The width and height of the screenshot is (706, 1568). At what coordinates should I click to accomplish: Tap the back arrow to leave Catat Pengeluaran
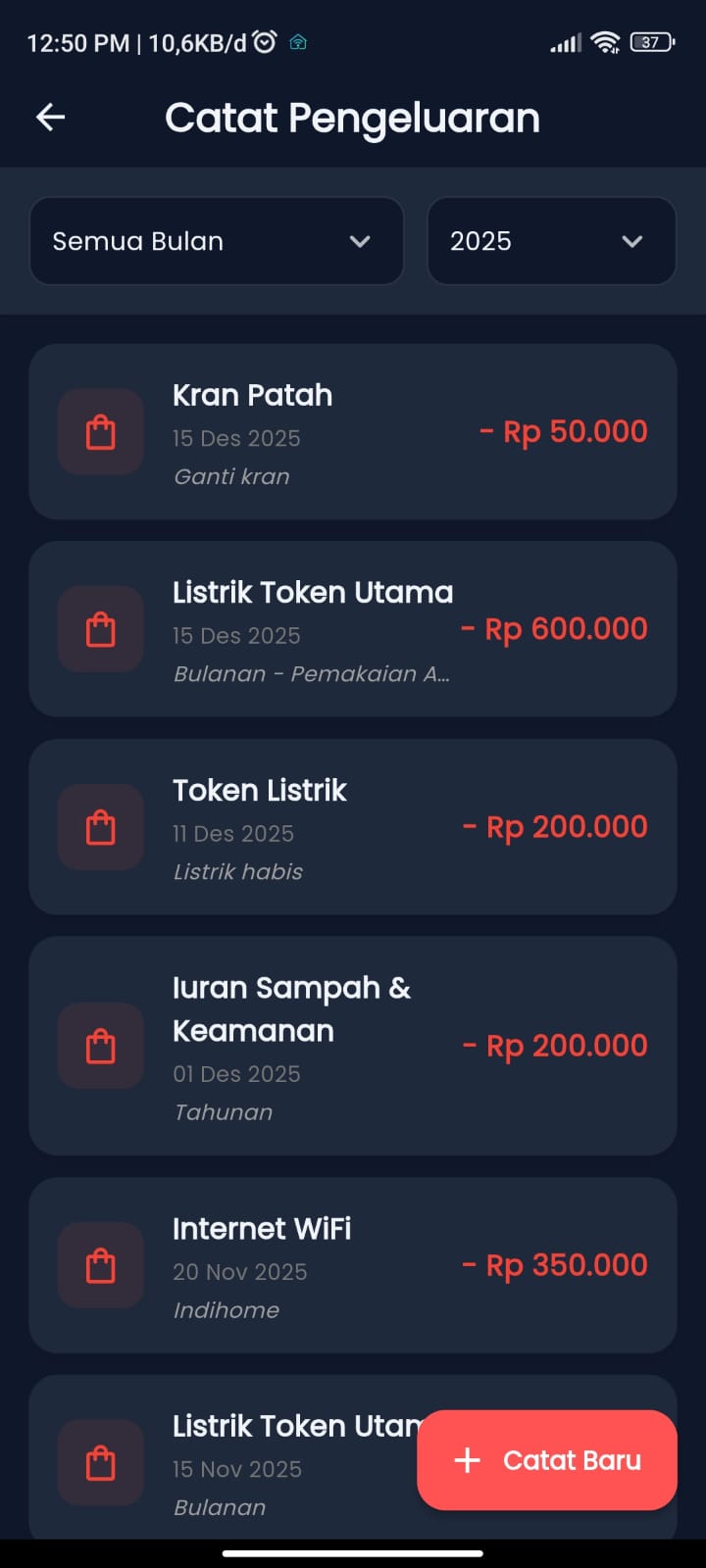point(49,117)
